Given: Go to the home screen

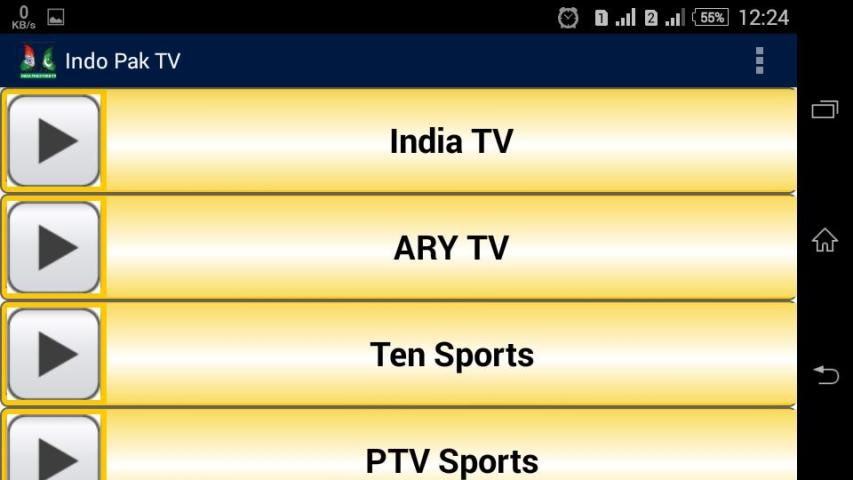Looking at the screenshot, I should pos(825,240).
